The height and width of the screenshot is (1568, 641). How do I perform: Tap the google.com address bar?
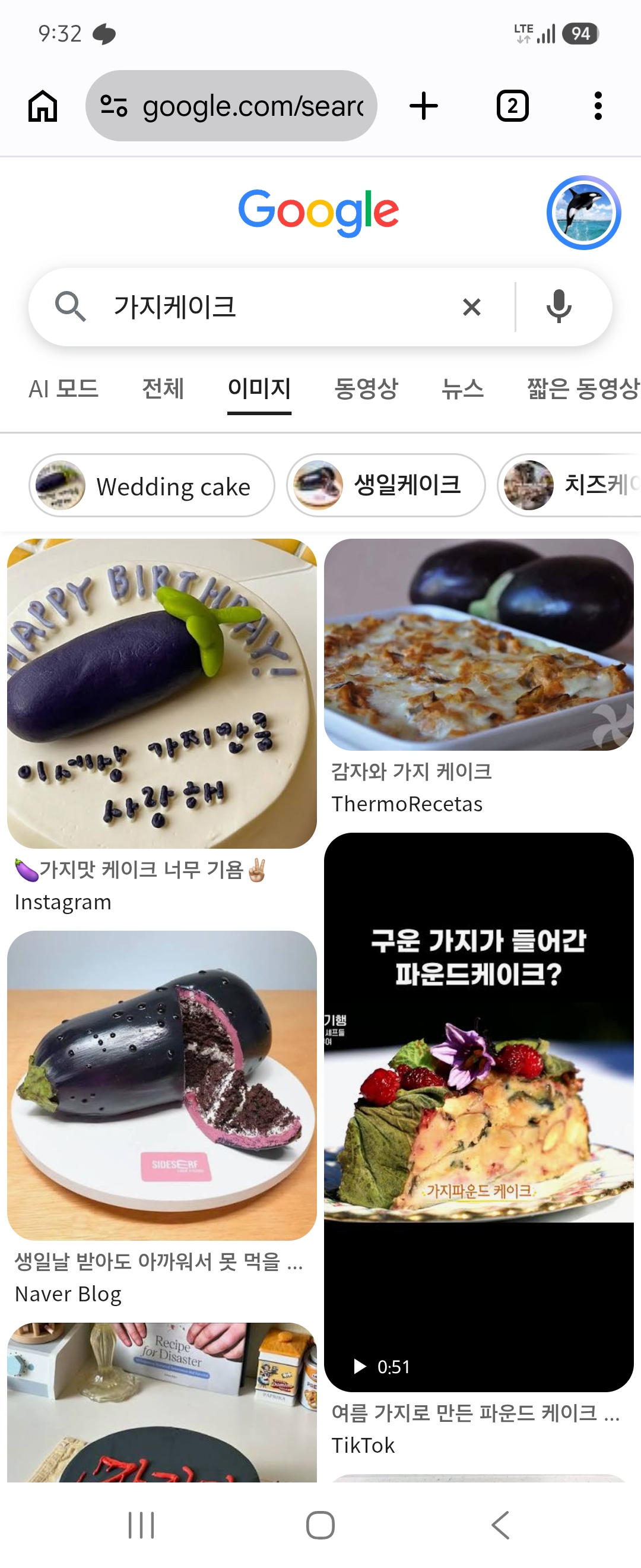[231, 106]
